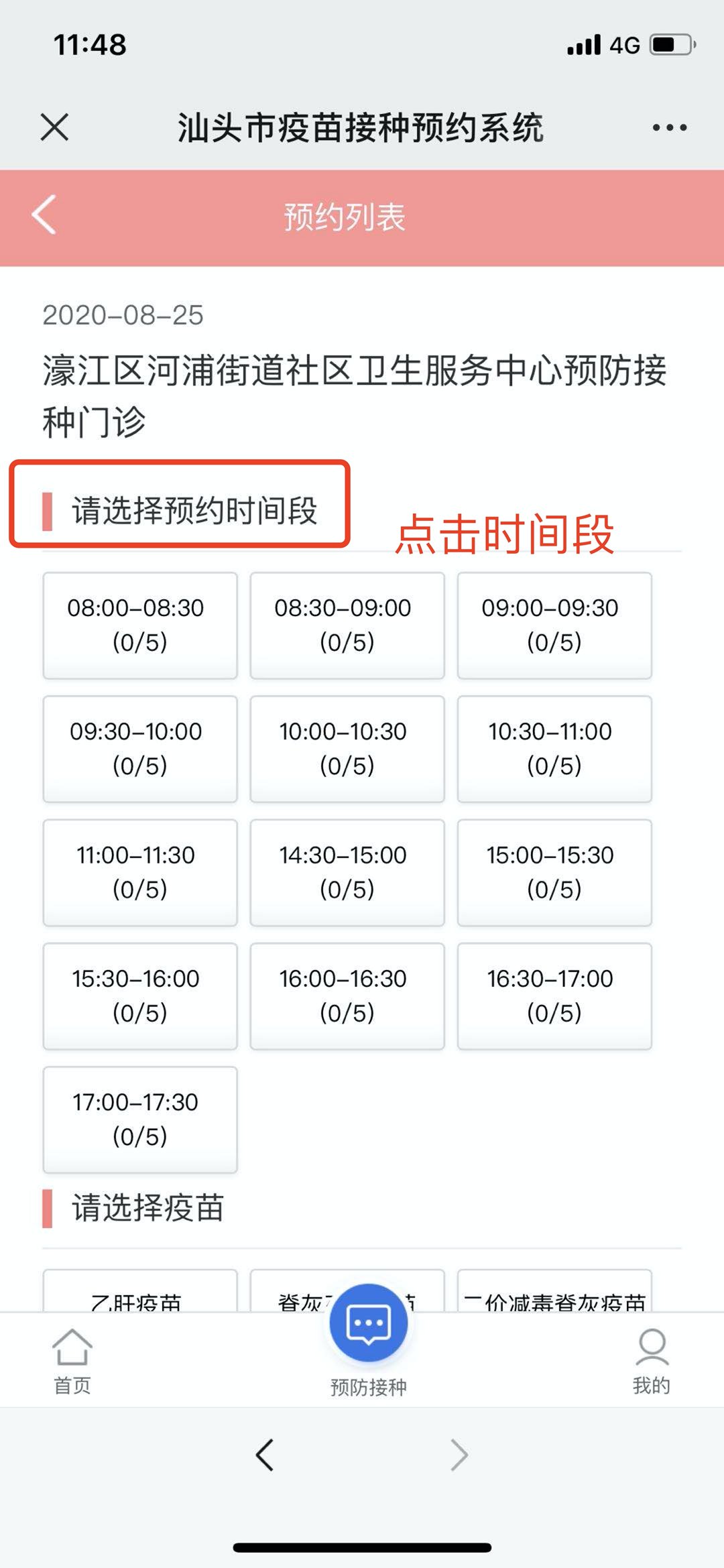Viewport: 724px width, 1568px height.
Task: Choose the 08:30–09:00 time slot
Action: coord(347,625)
